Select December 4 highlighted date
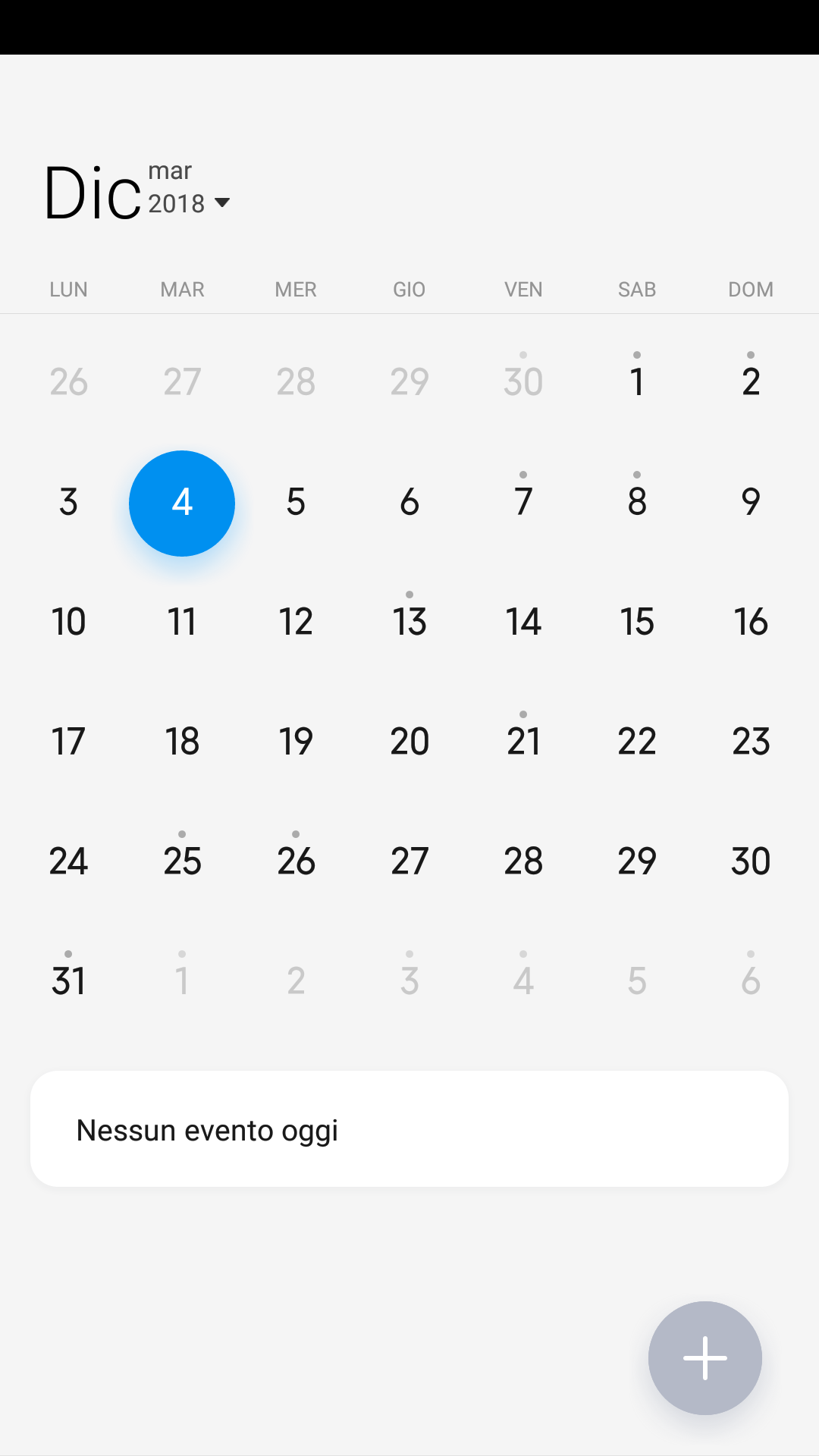 pos(182,503)
